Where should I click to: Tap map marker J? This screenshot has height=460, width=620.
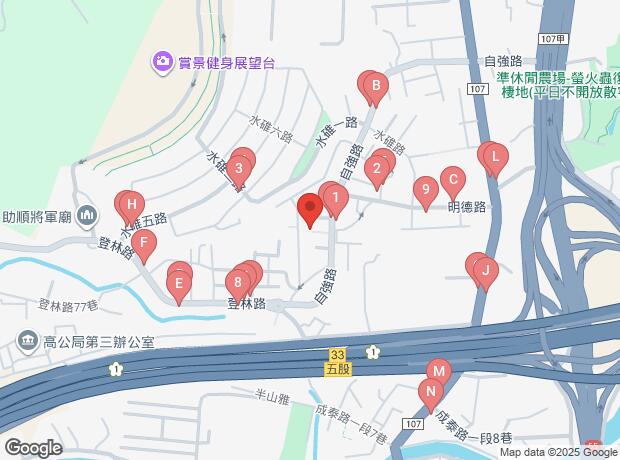[x=485, y=271]
